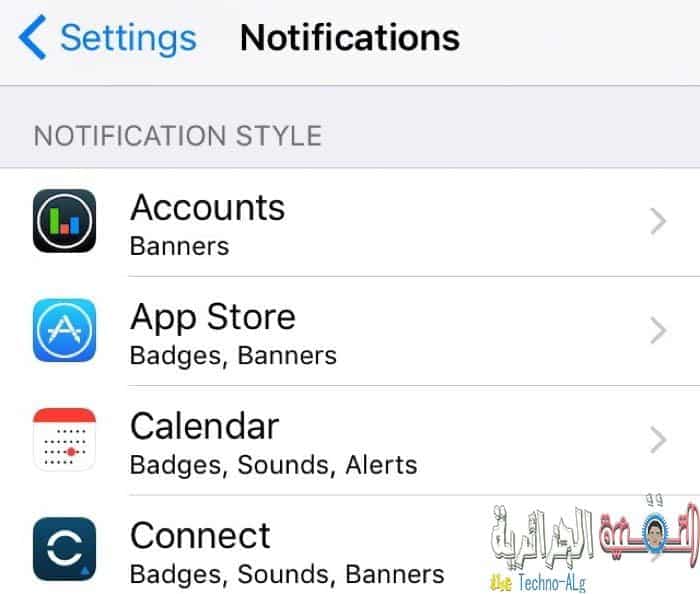Open Connect notification settings
This screenshot has width=700, height=594.
click(x=300, y=548)
